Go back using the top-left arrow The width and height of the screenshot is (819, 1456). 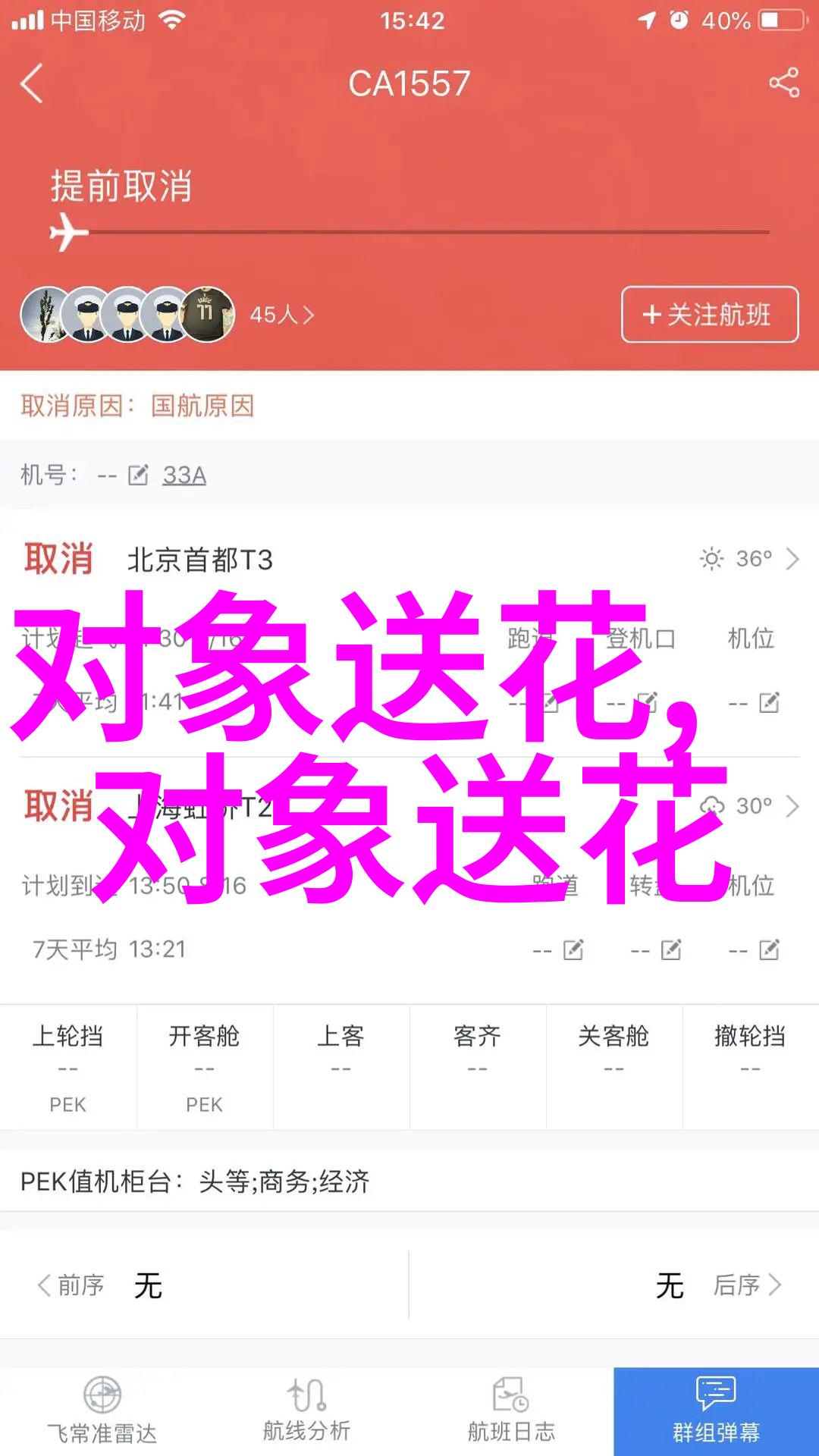pyautogui.click(x=32, y=83)
